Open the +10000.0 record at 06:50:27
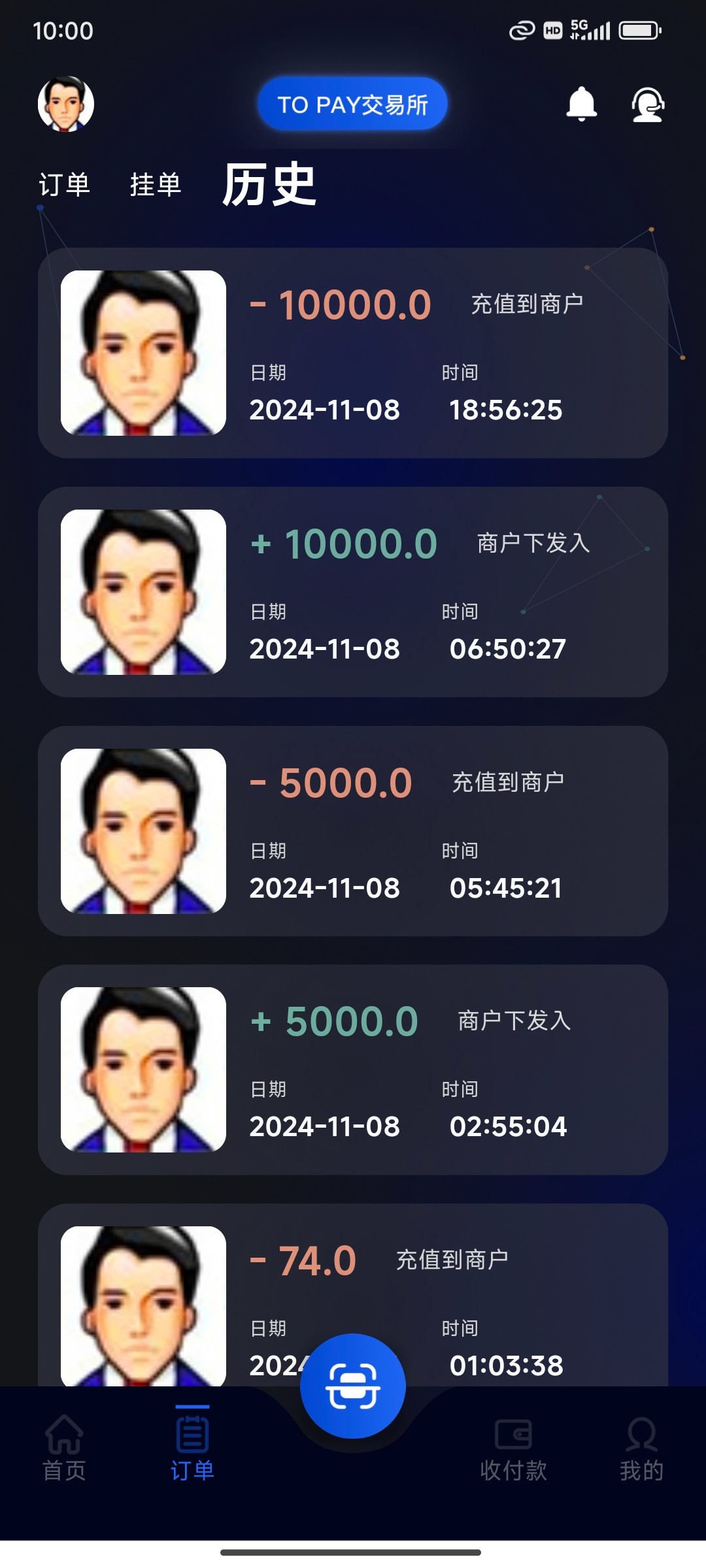 353,592
